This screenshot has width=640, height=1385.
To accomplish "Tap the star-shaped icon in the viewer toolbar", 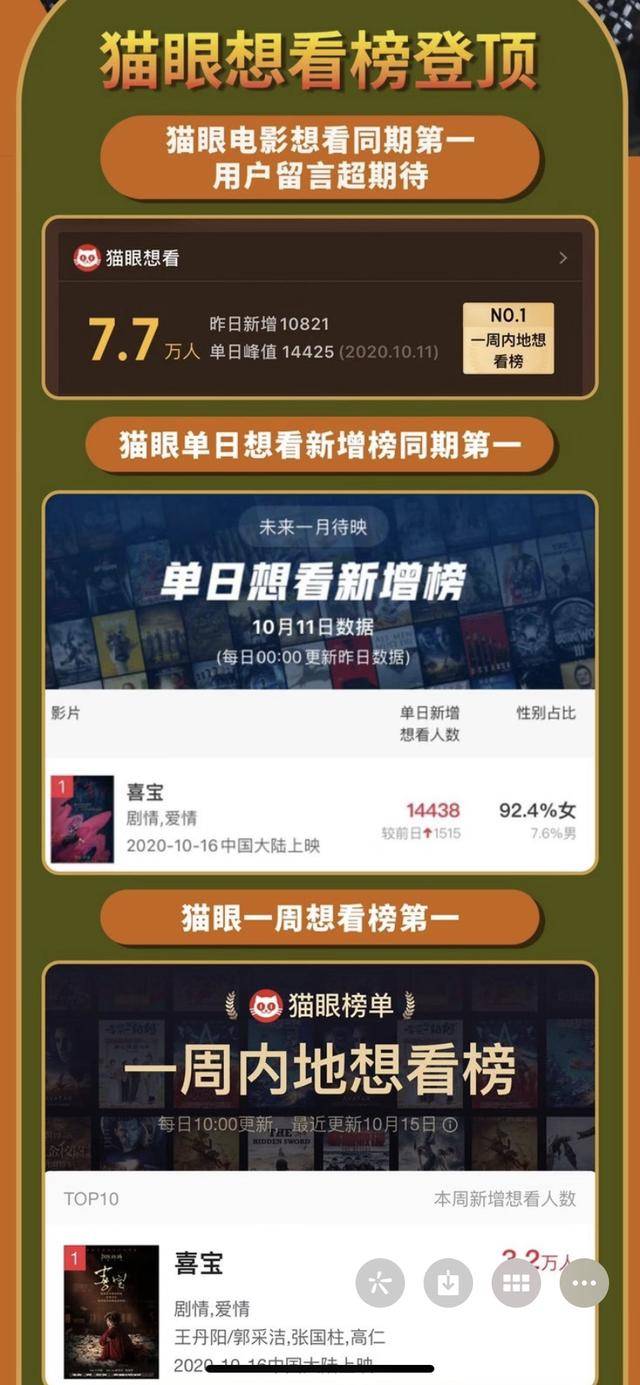I will click(x=380, y=1283).
